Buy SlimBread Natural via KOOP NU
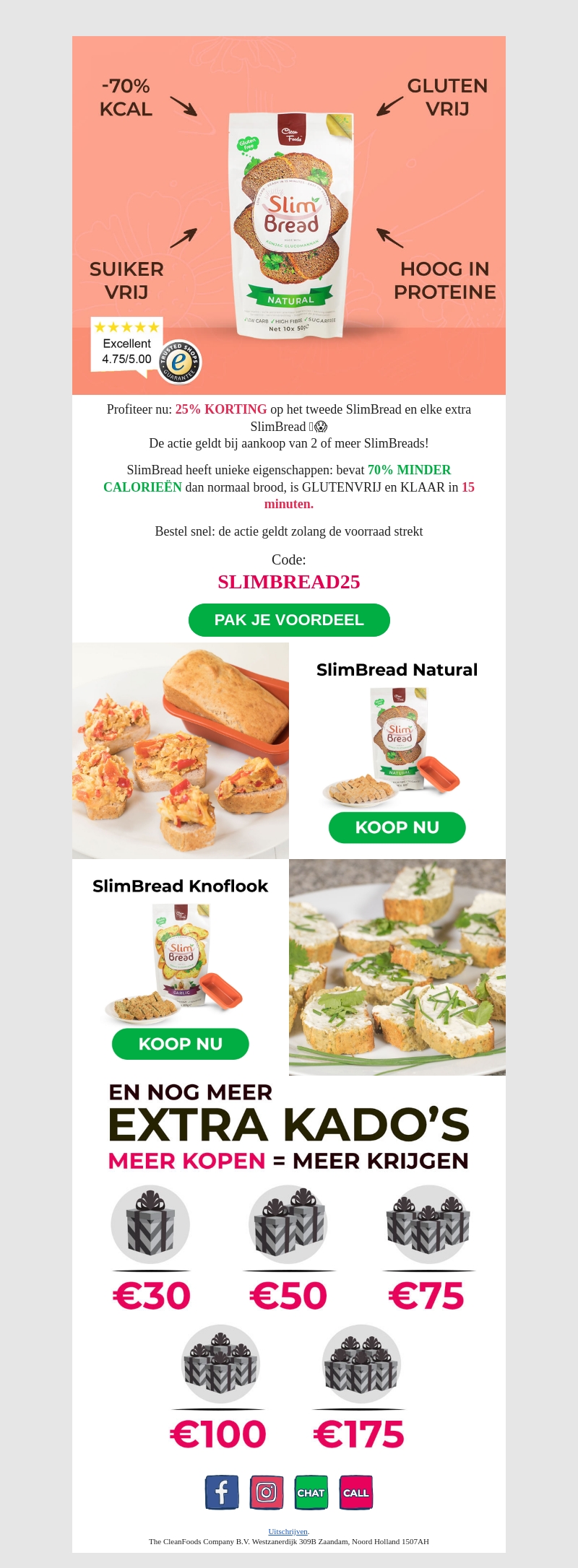 pyautogui.click(x=397, y=827)
